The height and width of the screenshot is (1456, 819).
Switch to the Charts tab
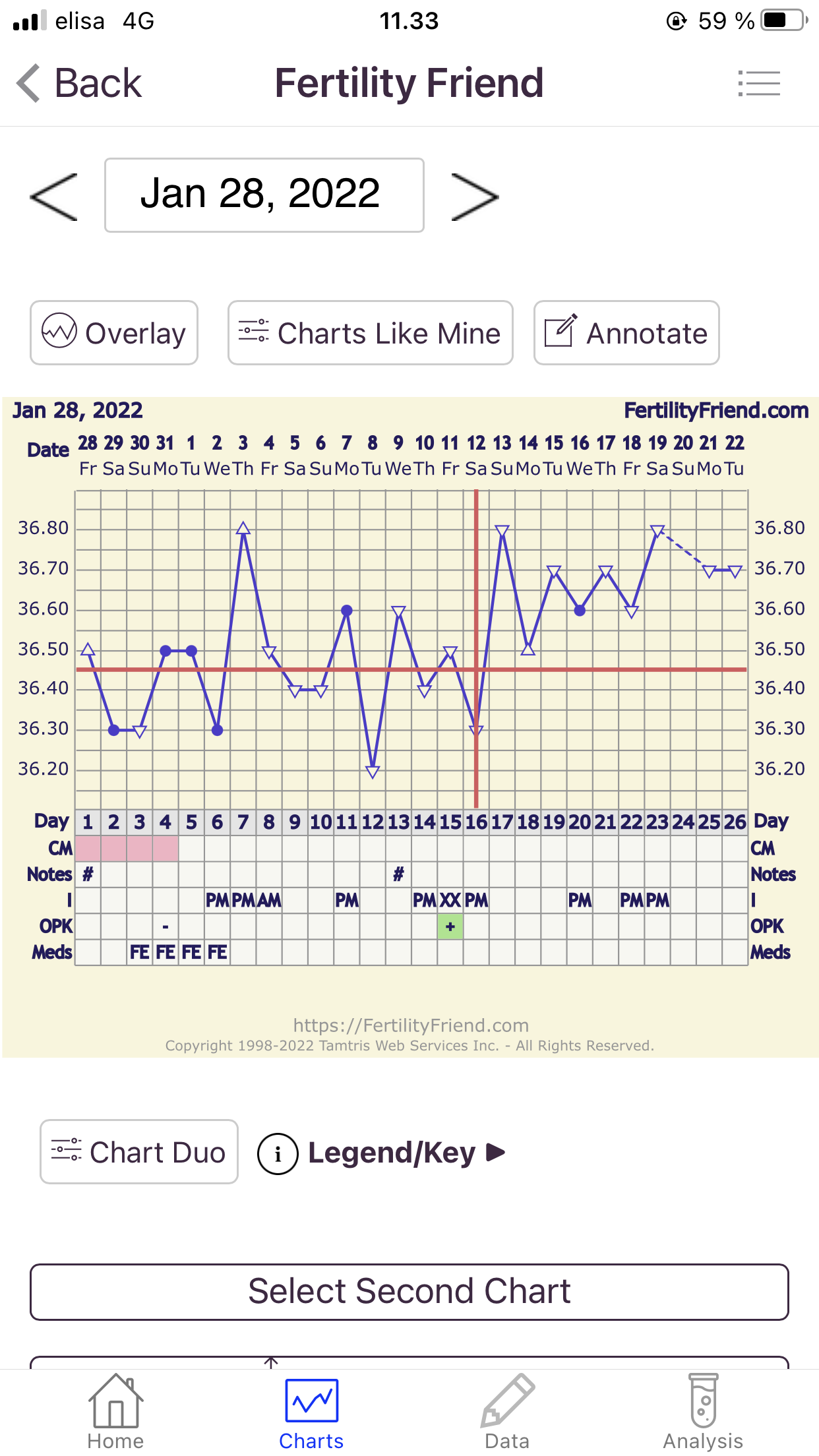(311, 1412)
